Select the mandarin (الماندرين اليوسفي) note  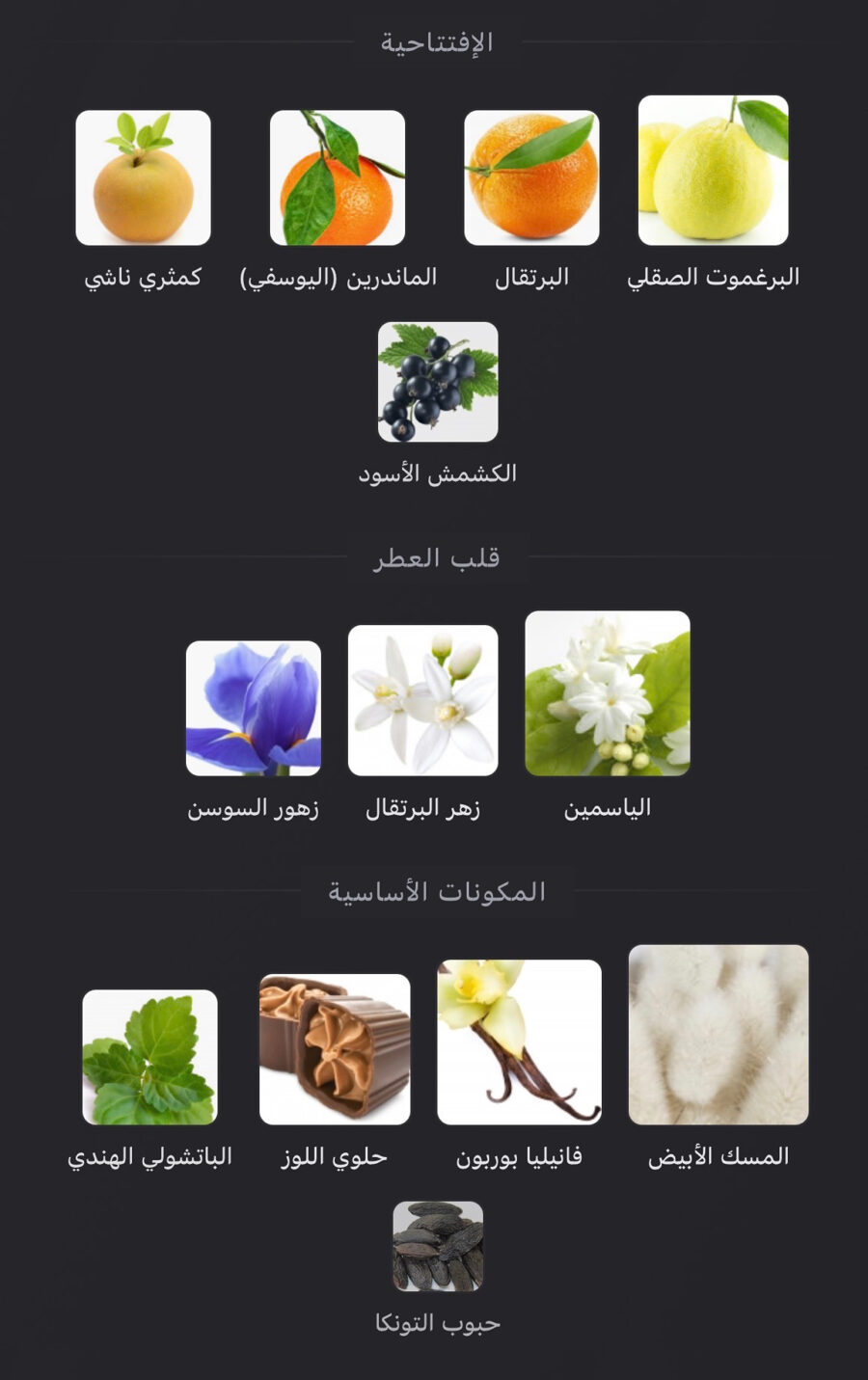point(338,178)
